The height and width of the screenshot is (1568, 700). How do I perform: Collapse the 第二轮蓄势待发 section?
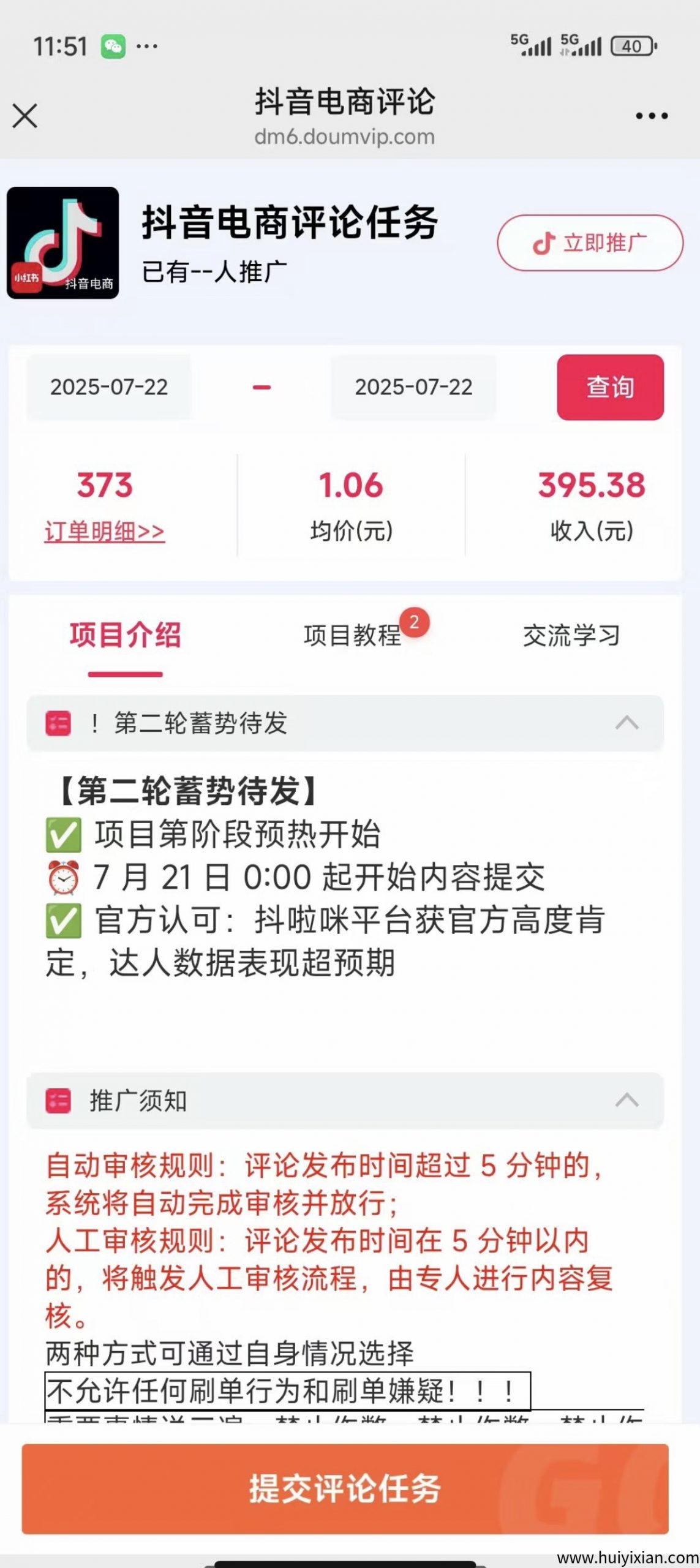pos(627,723)
